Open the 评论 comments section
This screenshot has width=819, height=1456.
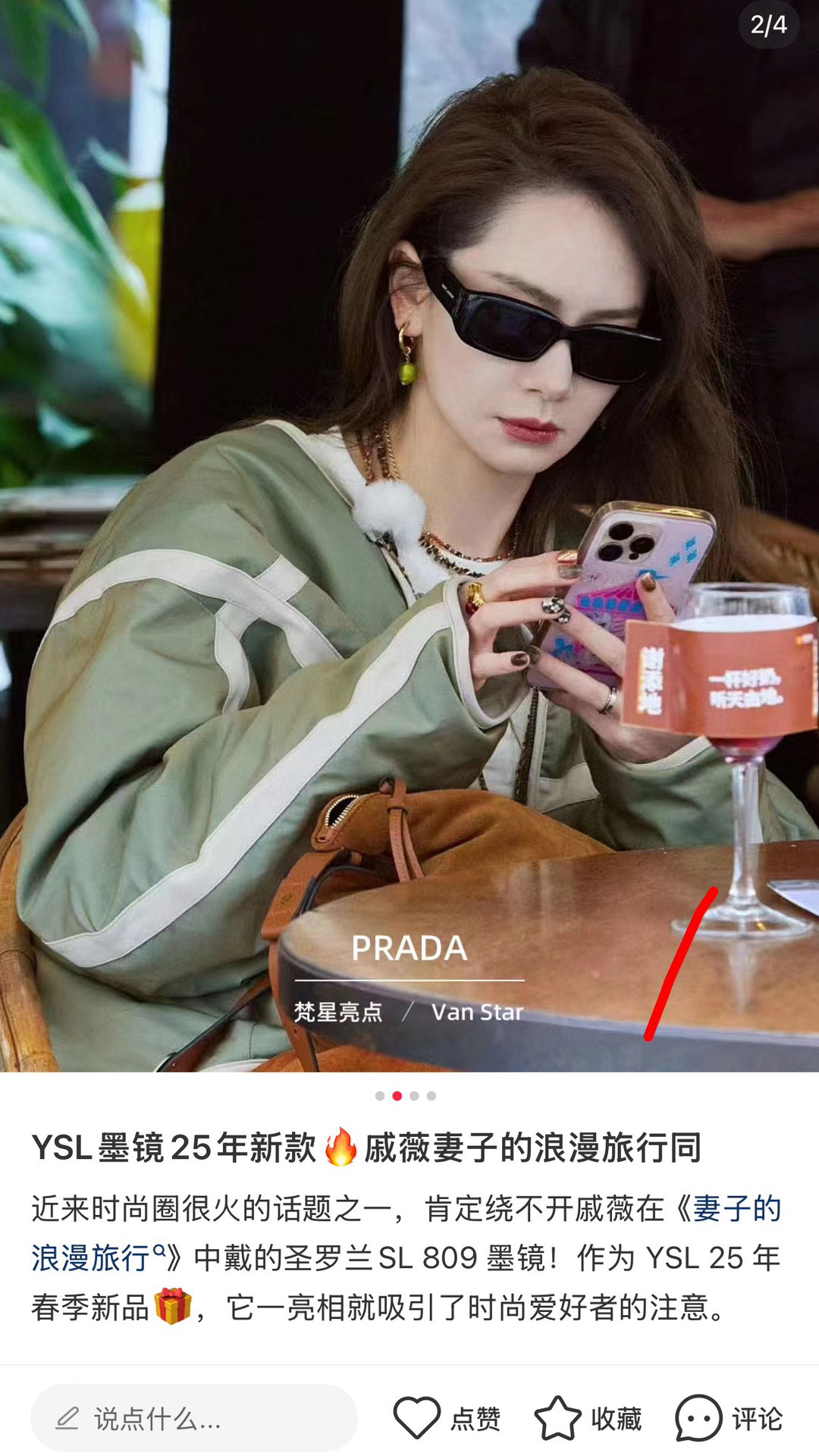click(699, 1417)
